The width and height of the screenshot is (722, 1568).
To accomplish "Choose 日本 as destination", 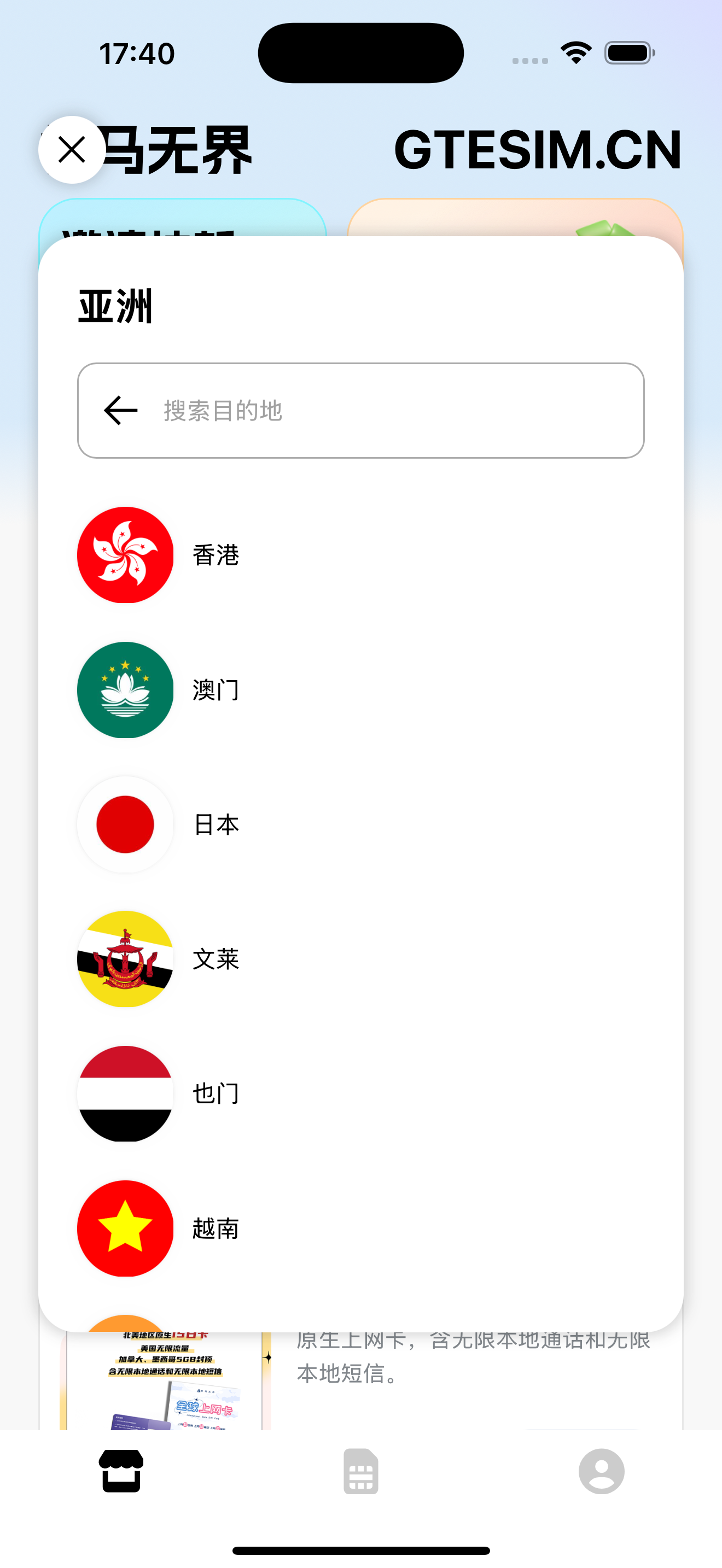I will click(216, 824).
